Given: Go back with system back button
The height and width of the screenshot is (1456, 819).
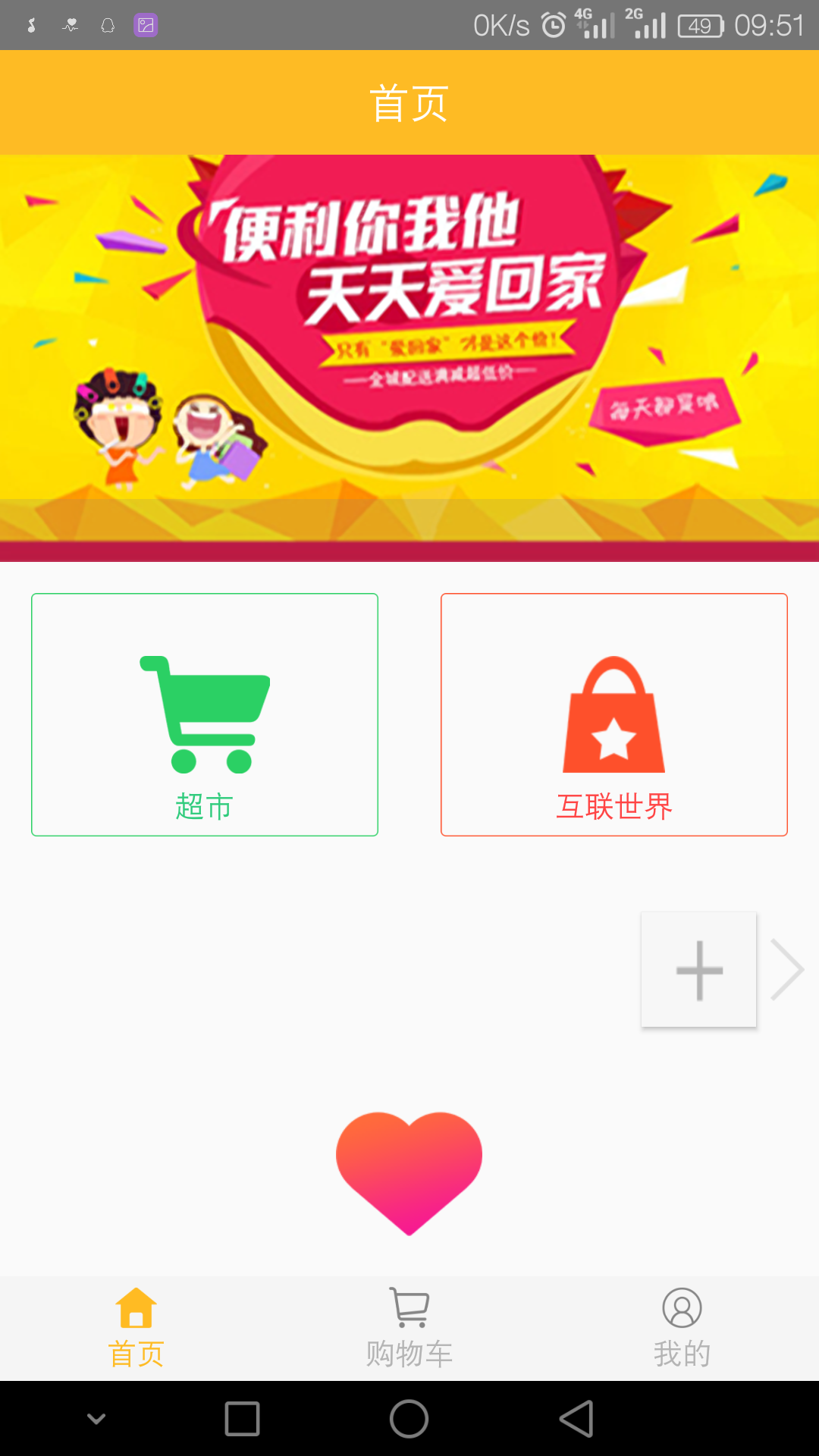Looking at the screenshot, I should pyautogui.click(x=576, y=1419).
